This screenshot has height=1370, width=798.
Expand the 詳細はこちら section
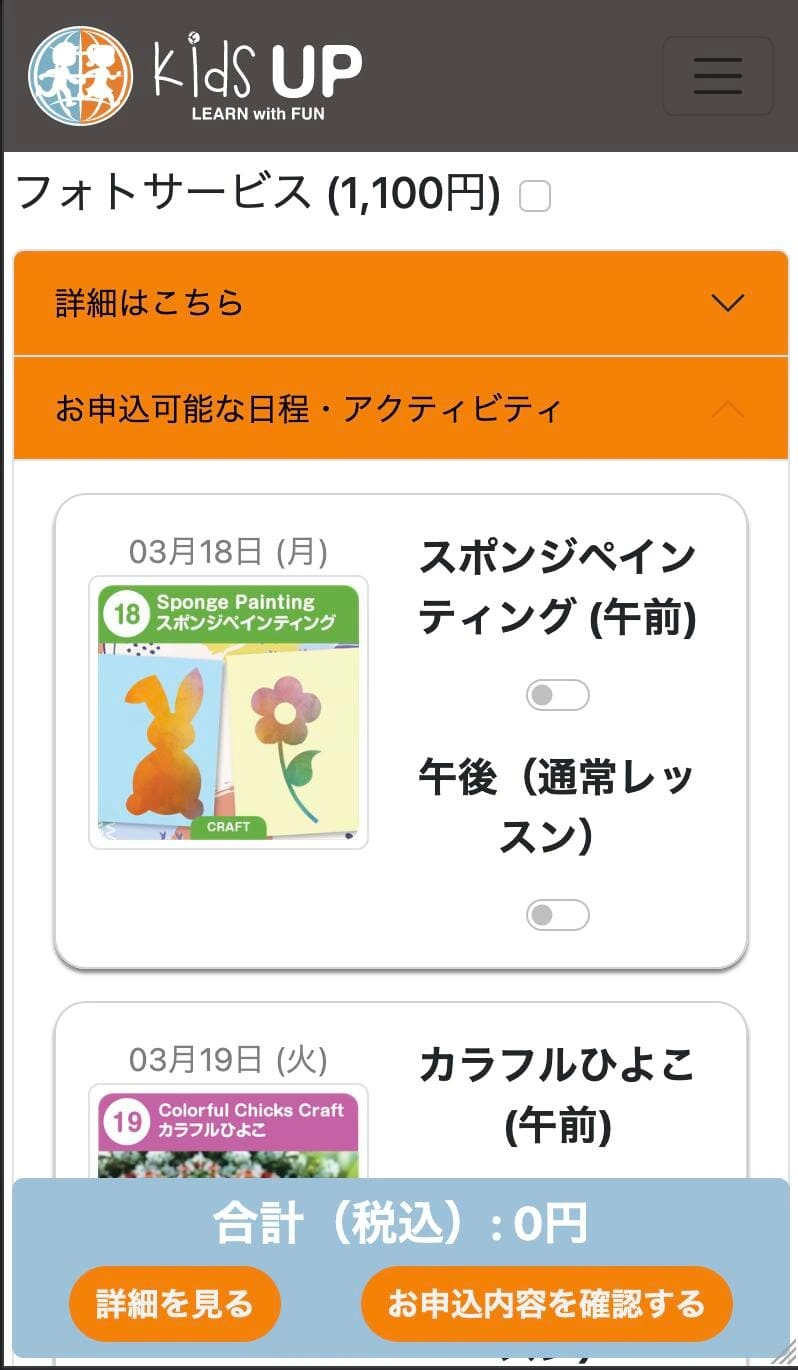[x=400, y=303]
